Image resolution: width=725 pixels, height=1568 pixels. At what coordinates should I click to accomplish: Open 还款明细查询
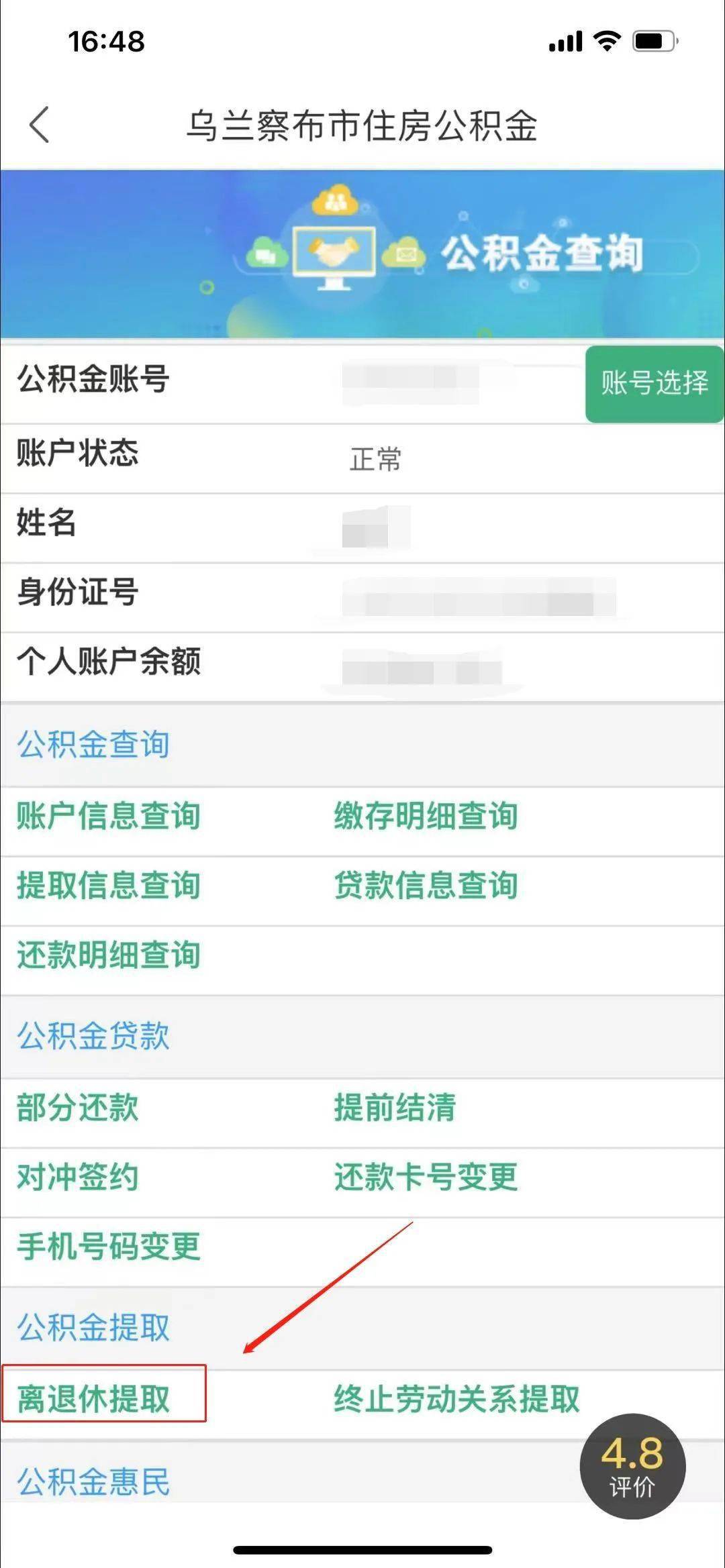[109, 955]
